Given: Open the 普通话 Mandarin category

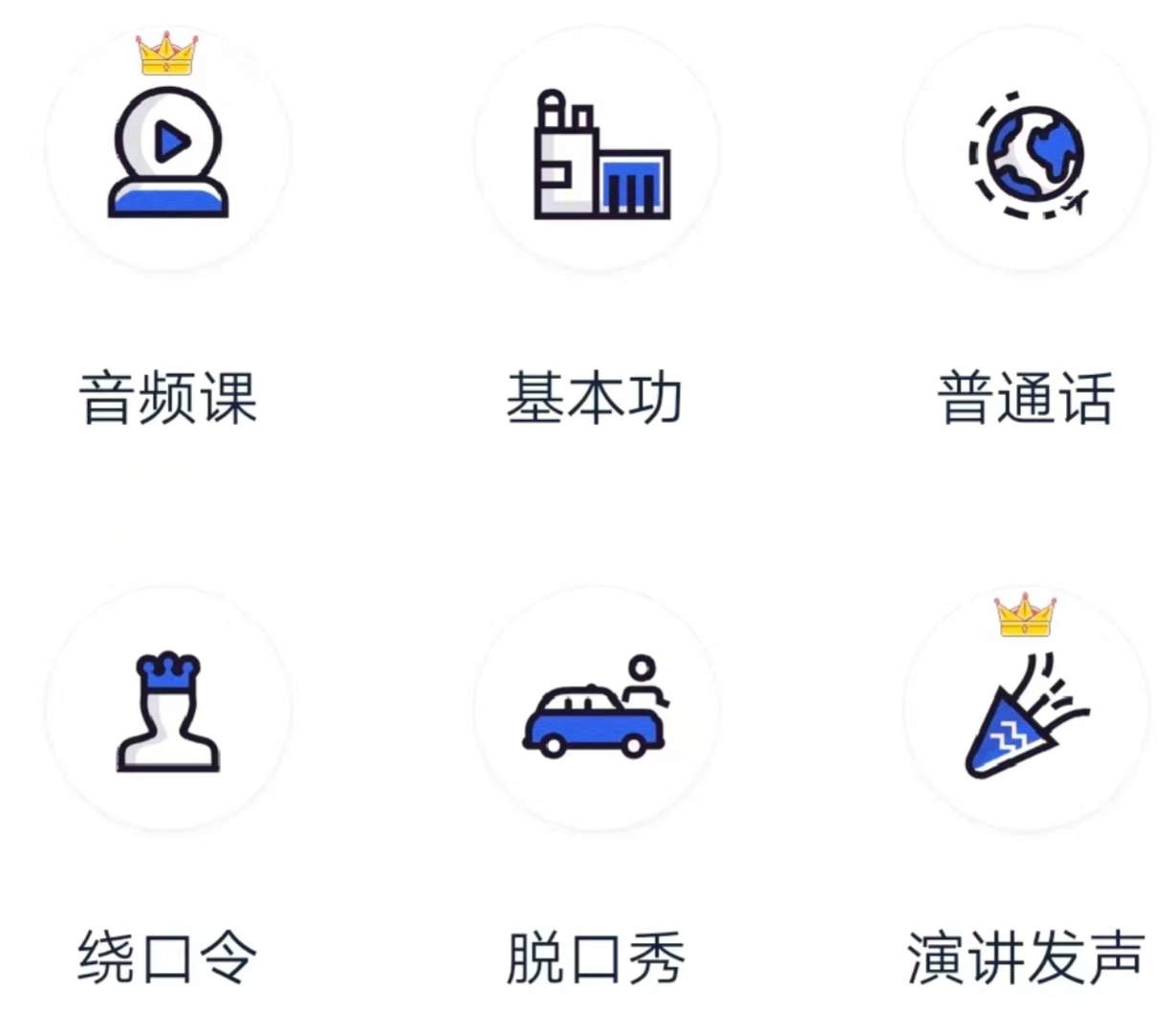Looking at the screenshot, I should point(1027,153).
